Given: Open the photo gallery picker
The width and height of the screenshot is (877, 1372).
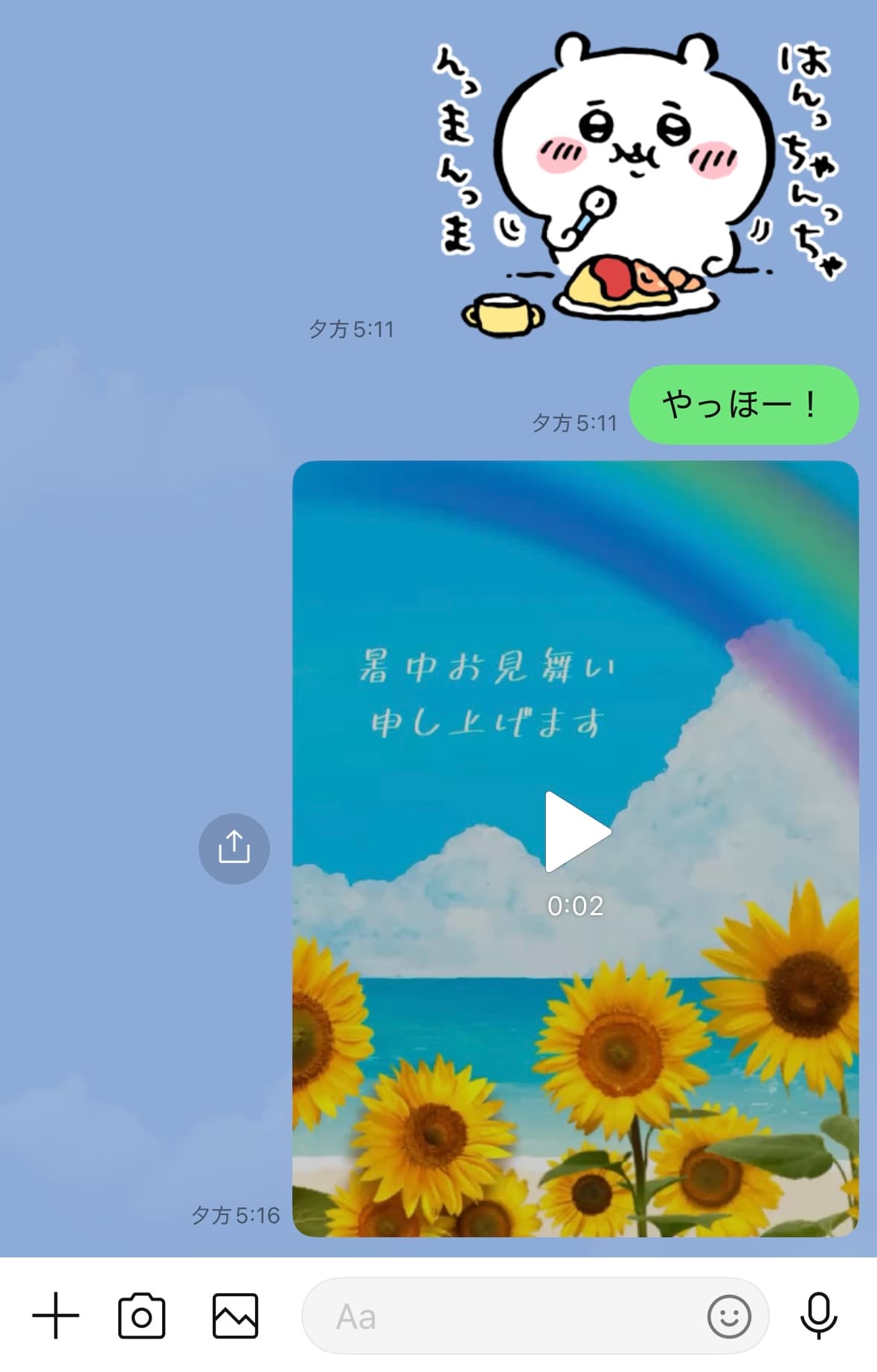Looking at the screenshot, I should [235, 1316].
